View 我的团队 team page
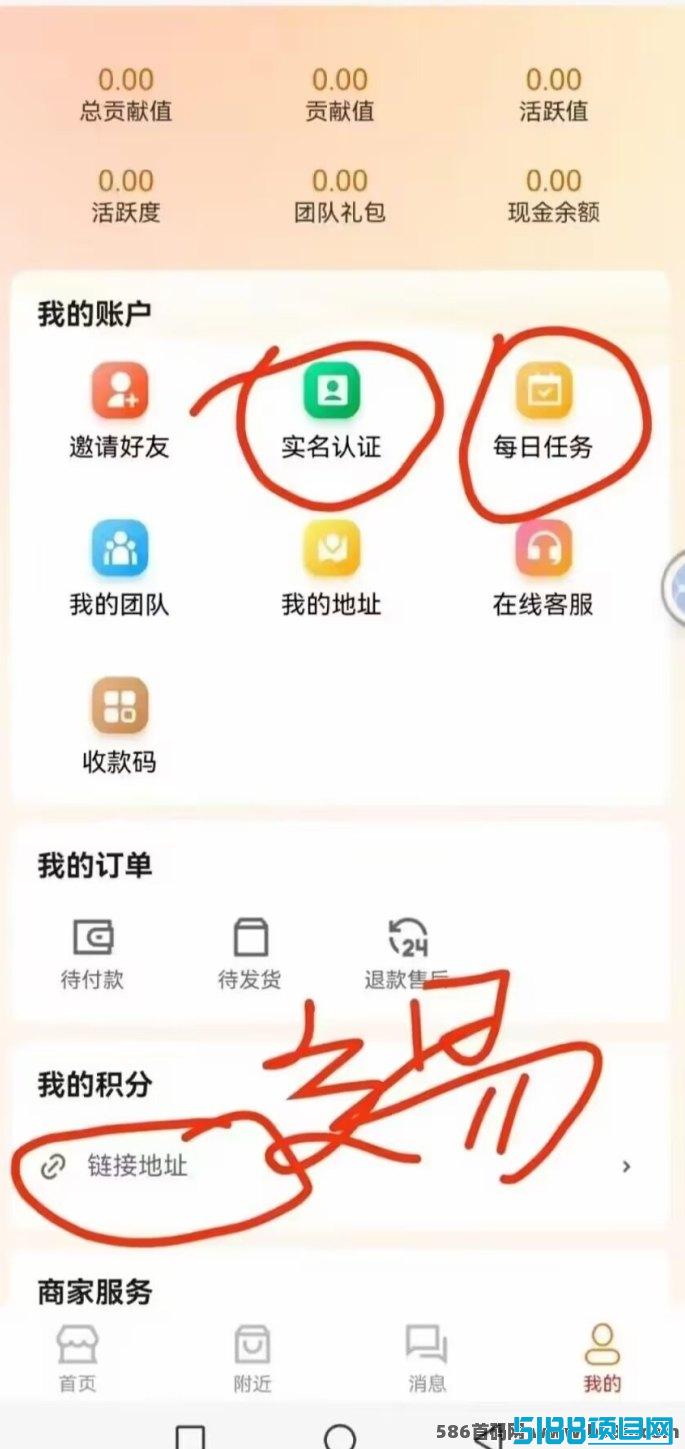 point(119,568)
